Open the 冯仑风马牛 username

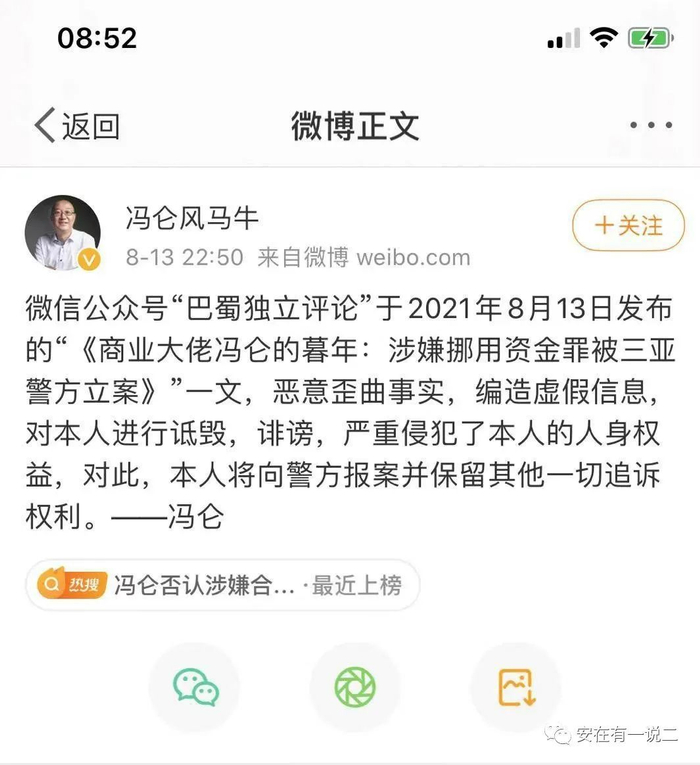click(x=191, y=216)
